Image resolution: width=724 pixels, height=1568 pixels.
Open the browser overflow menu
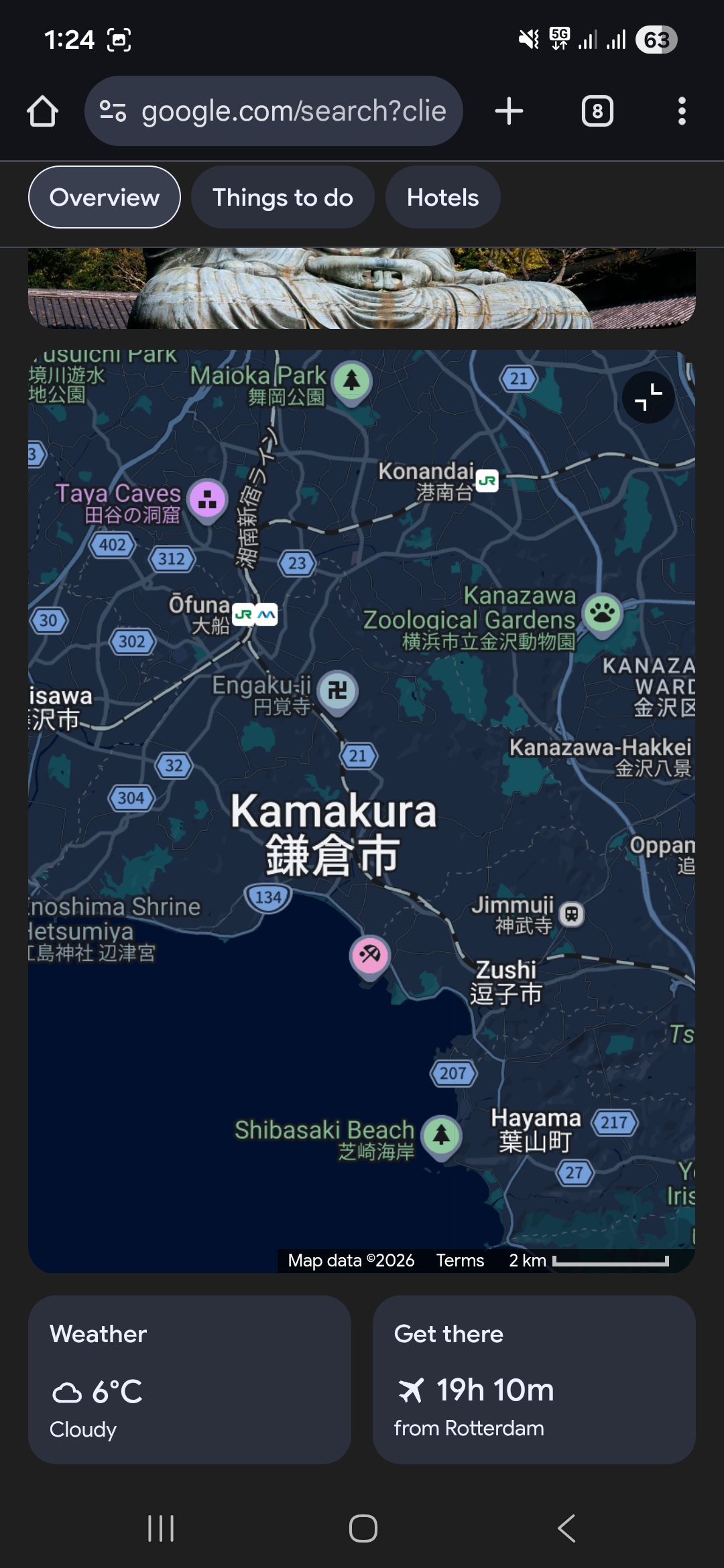(x=681, y=111)
